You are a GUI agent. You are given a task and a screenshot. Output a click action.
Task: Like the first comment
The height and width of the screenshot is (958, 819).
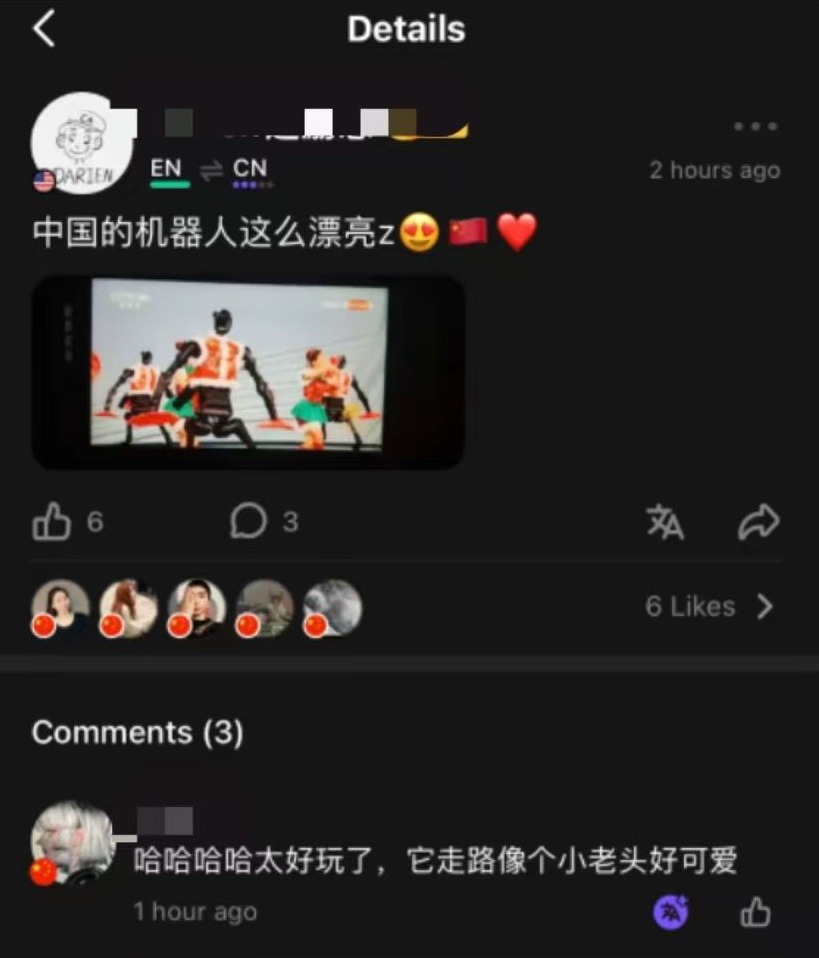[x=755, y=911]
